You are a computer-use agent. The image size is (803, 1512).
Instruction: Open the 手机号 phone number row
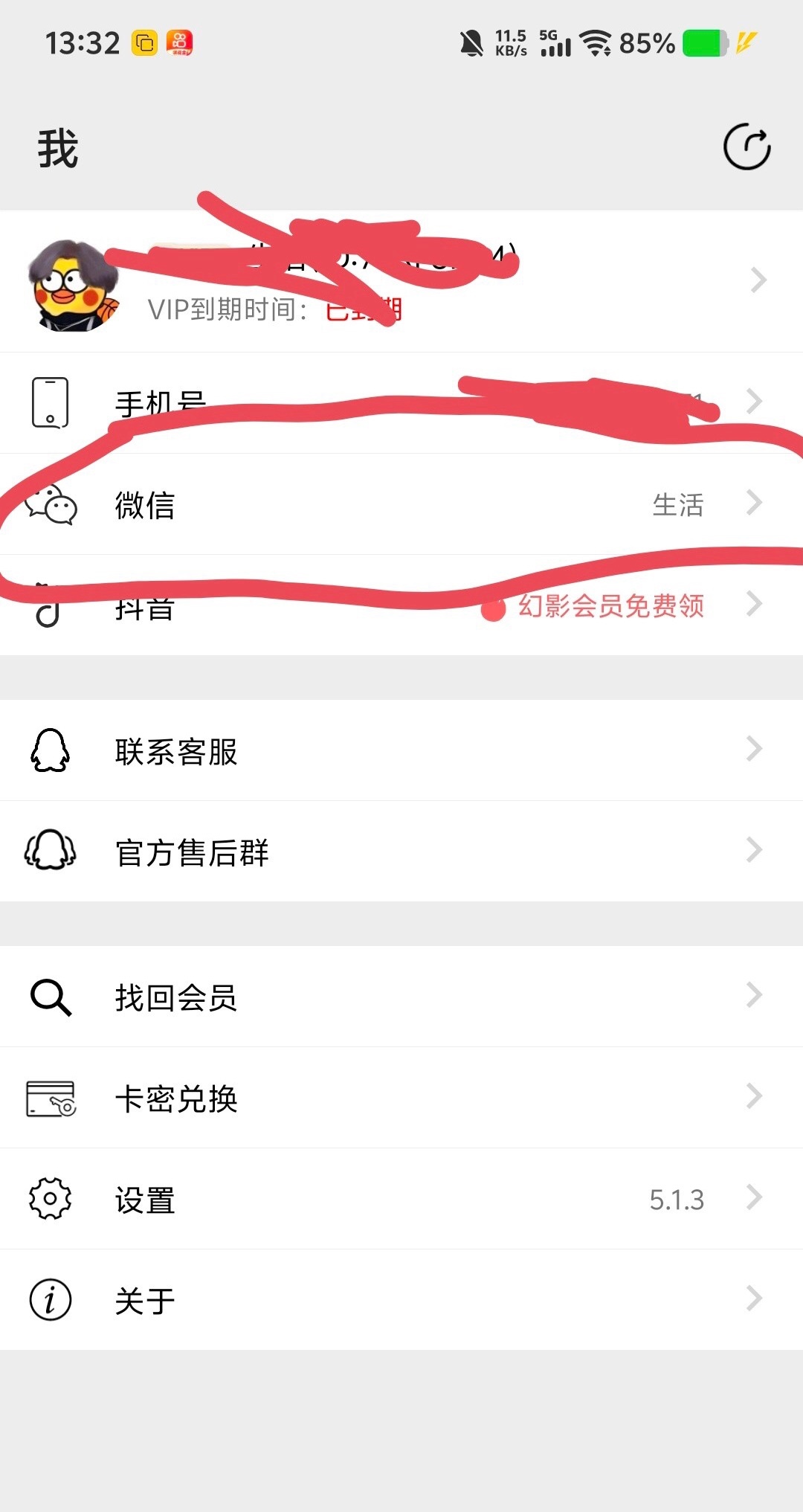click(x=401, y=402)
